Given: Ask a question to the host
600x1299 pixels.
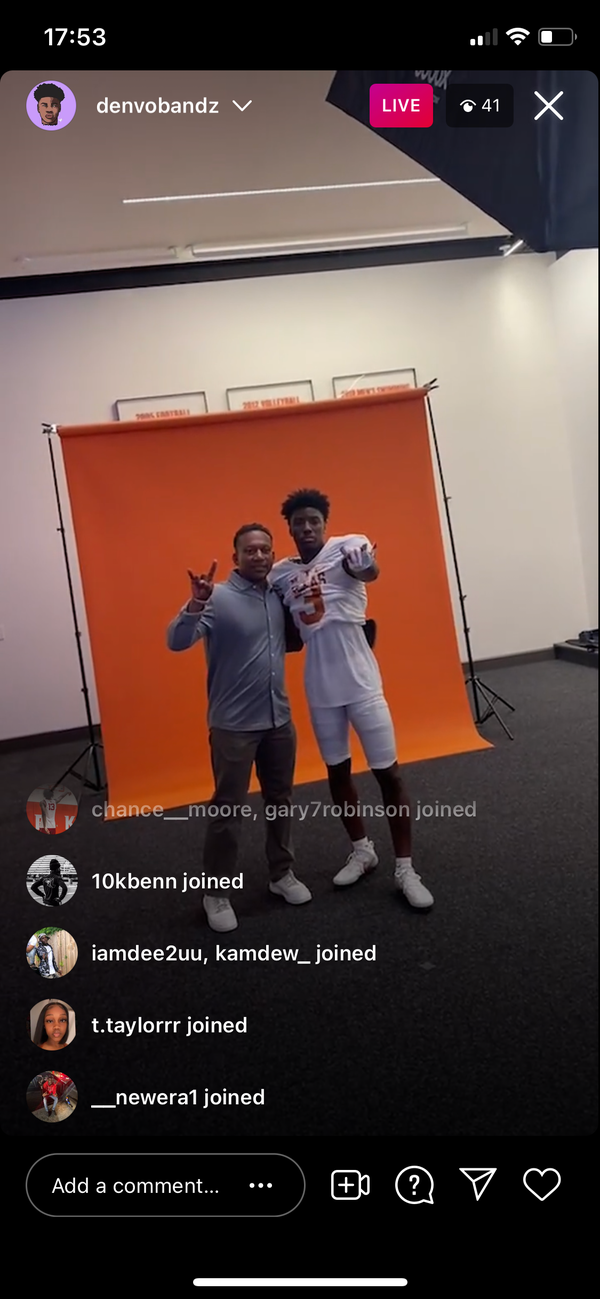Looking at the screenshot, I should point(414,1186).
